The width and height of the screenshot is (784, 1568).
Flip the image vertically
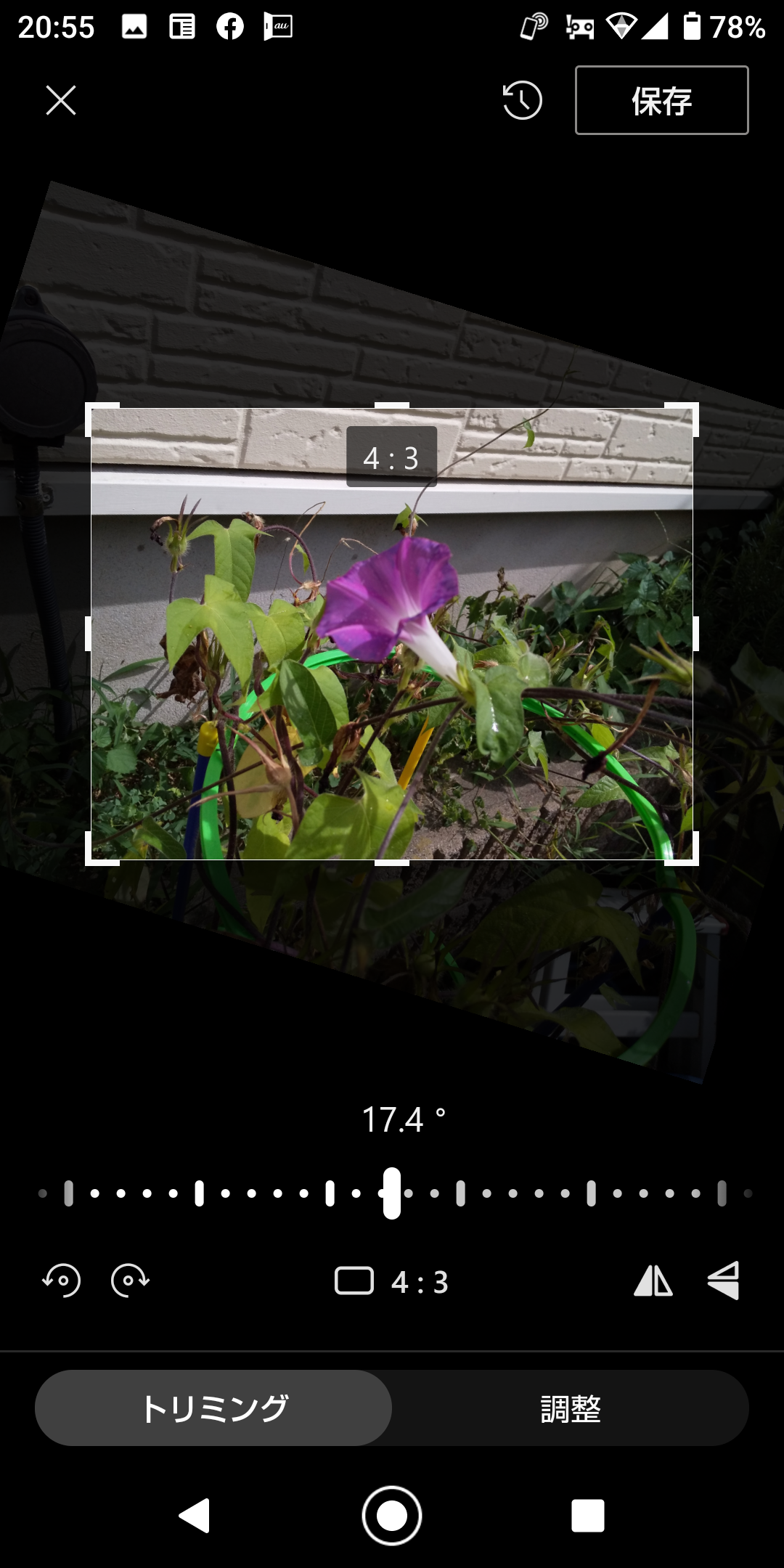click(x=723, y=1280)
